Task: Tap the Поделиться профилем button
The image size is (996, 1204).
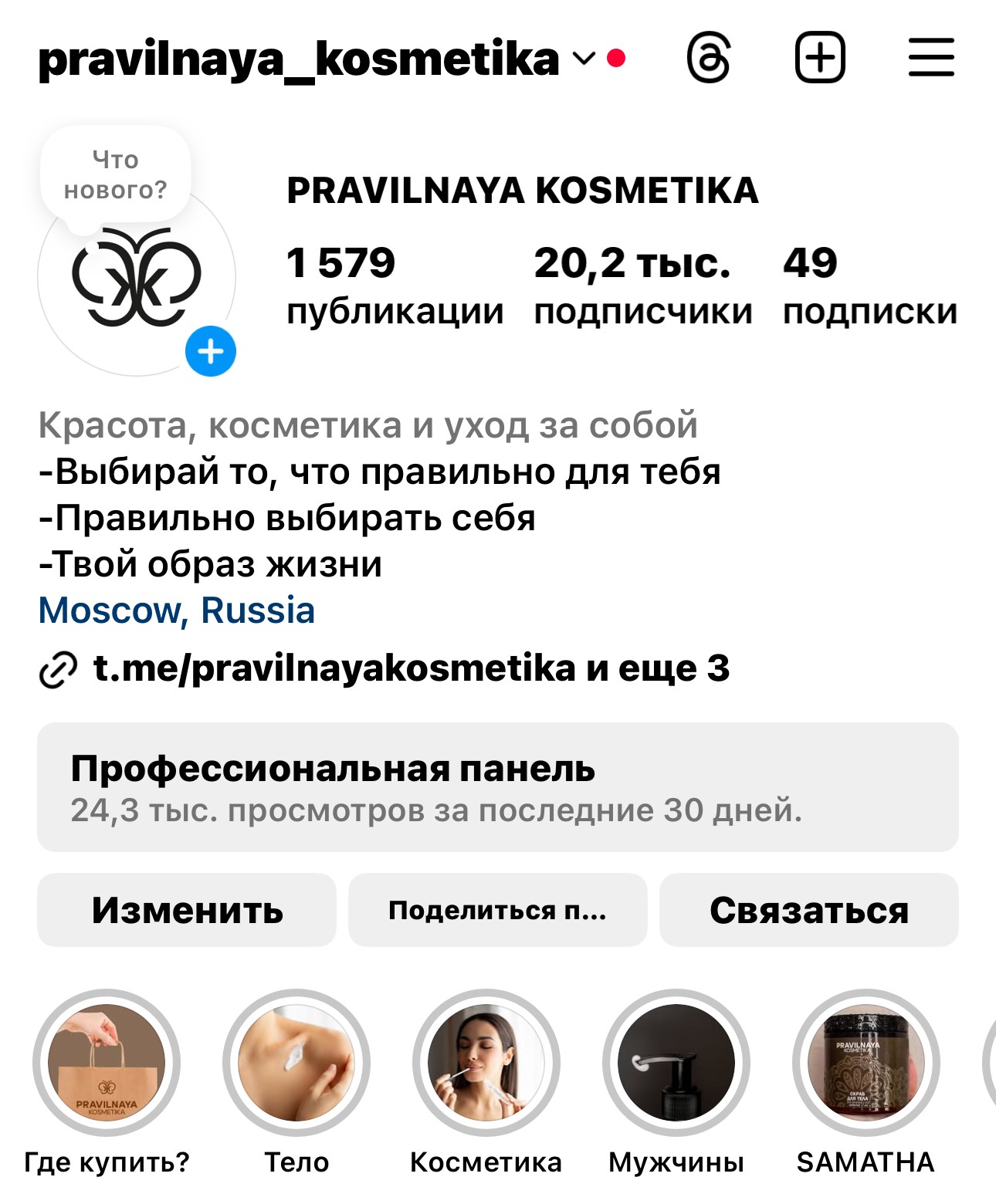Action: click(498, 910)
